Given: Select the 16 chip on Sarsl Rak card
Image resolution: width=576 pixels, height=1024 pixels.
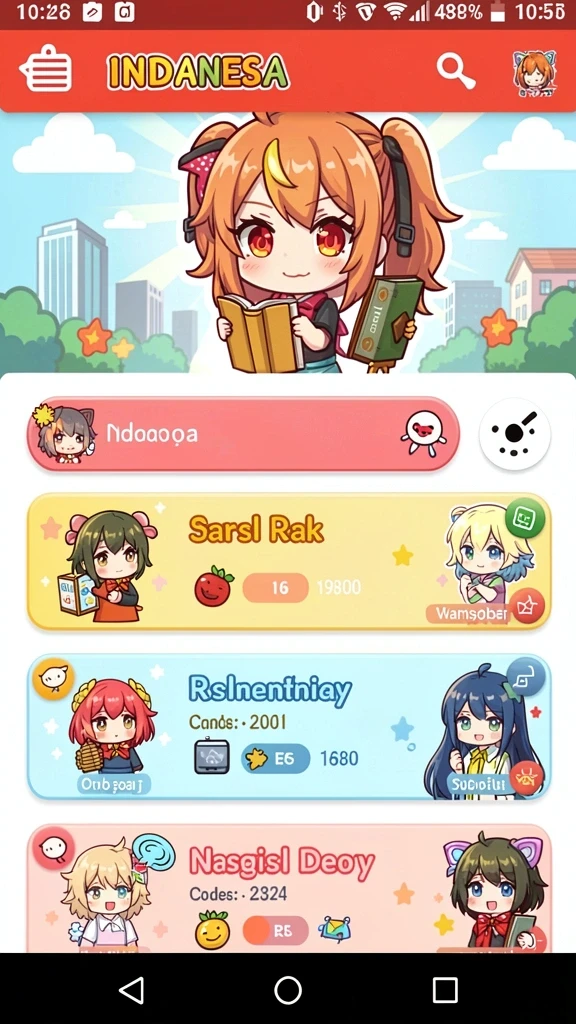Looking at the screenshot, I should (276, 588).
